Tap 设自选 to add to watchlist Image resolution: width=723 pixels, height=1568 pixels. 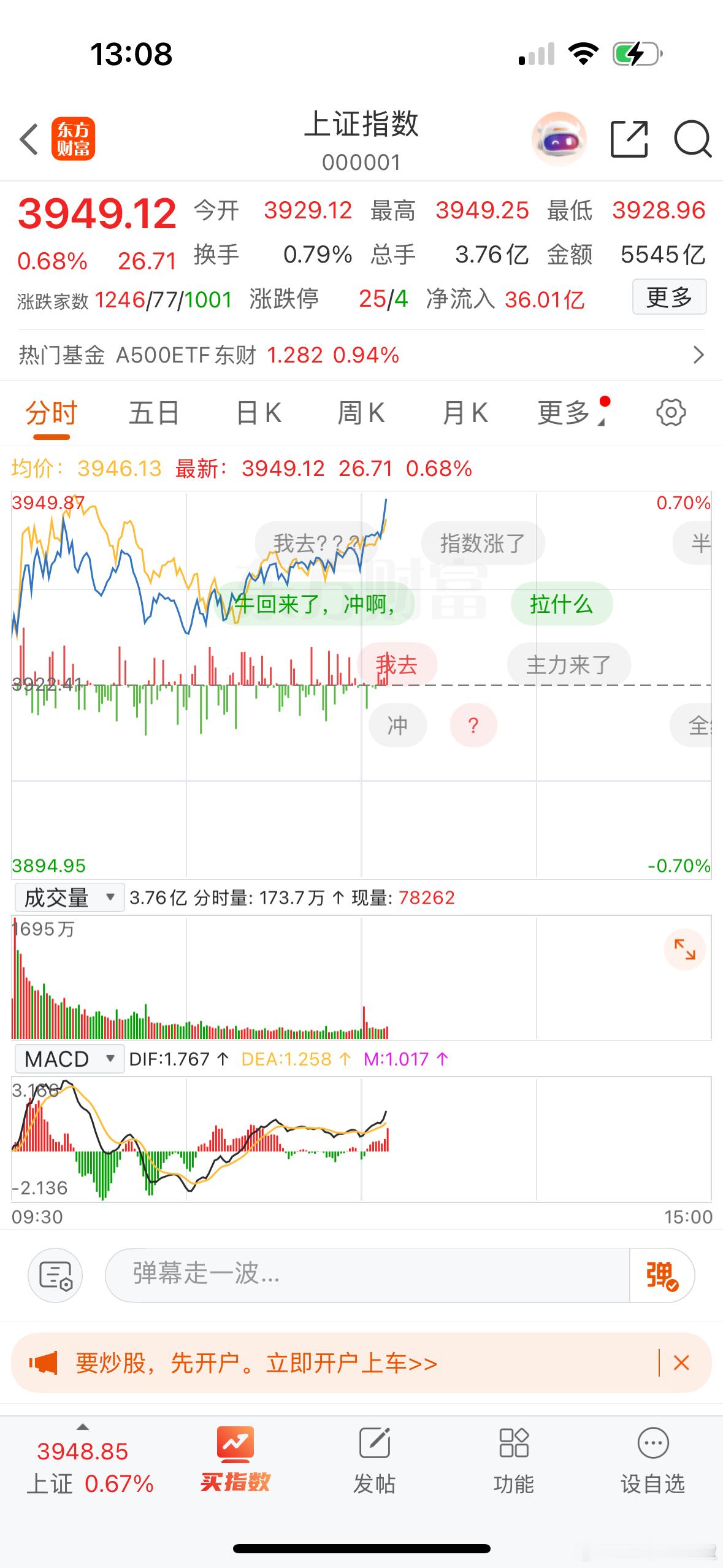click(652, 1462)
